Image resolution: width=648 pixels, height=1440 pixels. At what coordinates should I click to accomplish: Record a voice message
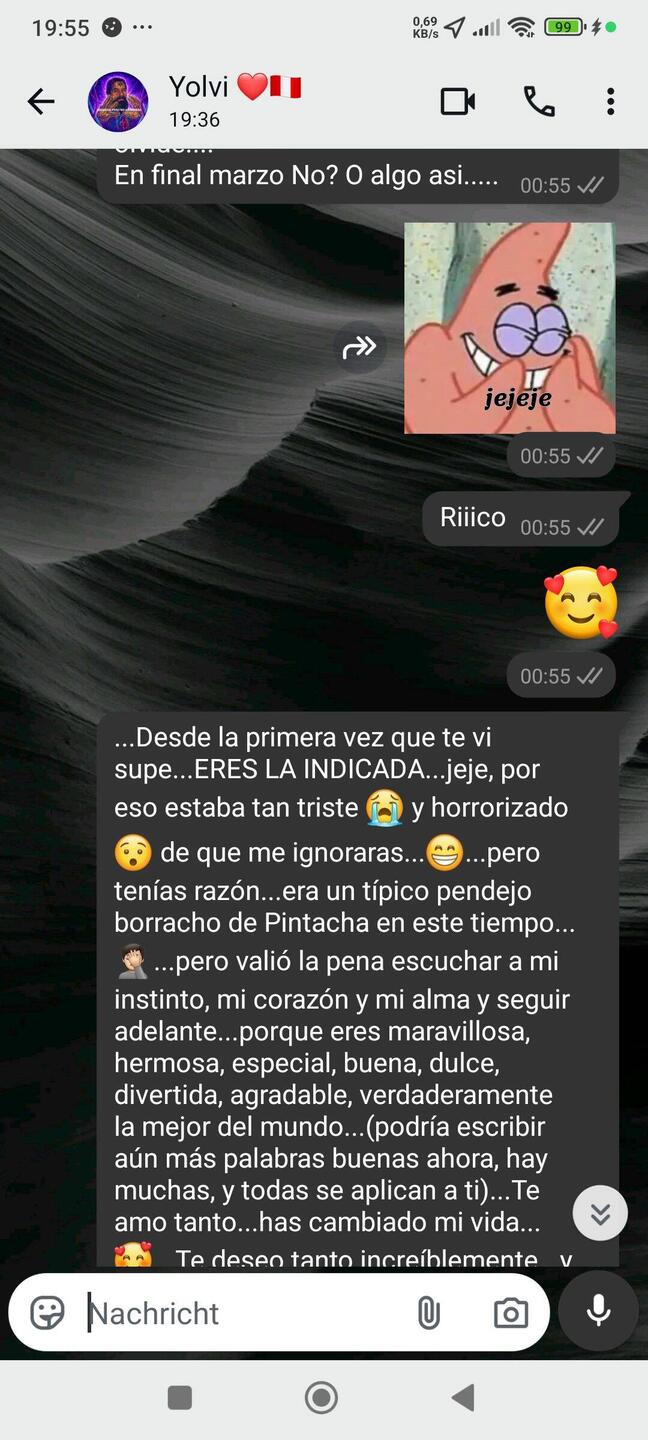(x=599, y=1311)
